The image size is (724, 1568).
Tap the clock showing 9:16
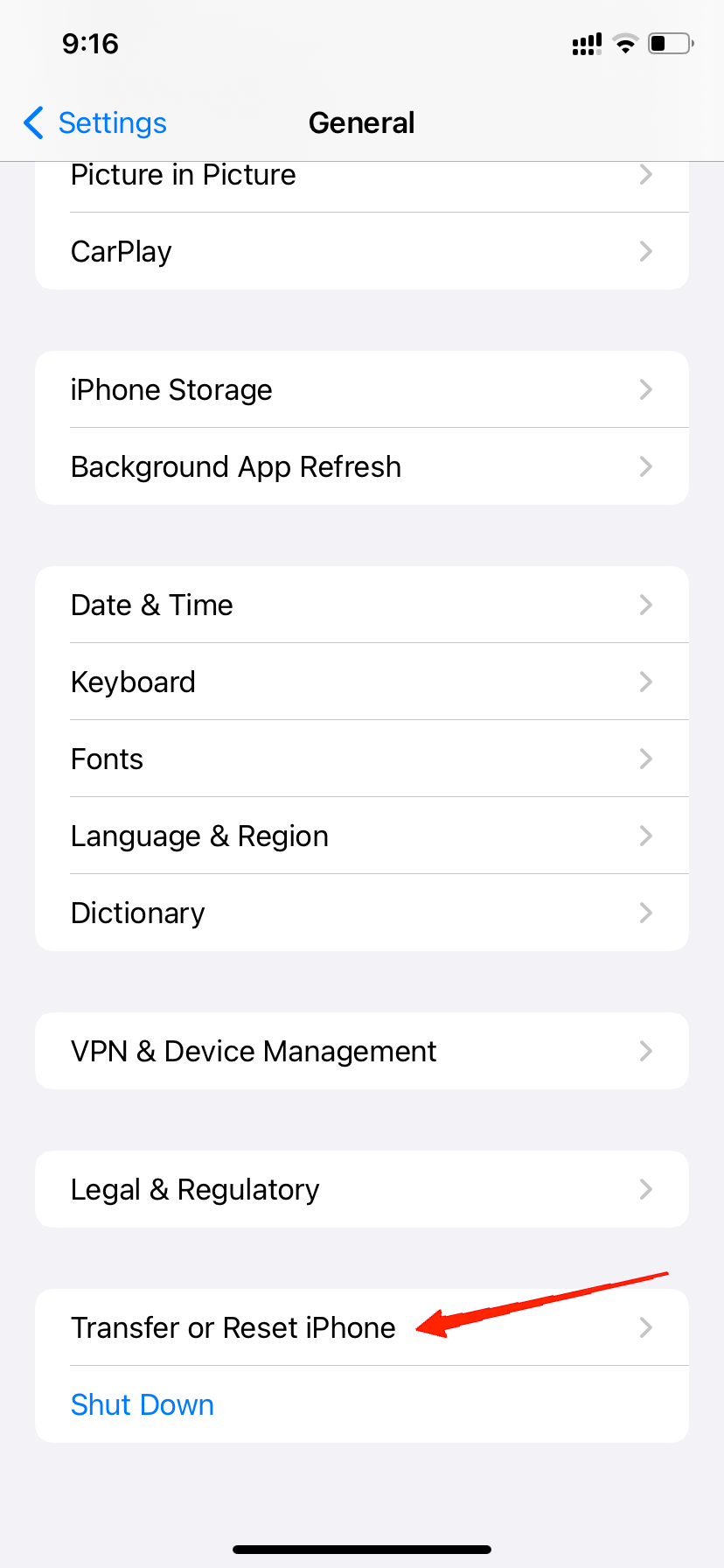click(x=91, y=44)
